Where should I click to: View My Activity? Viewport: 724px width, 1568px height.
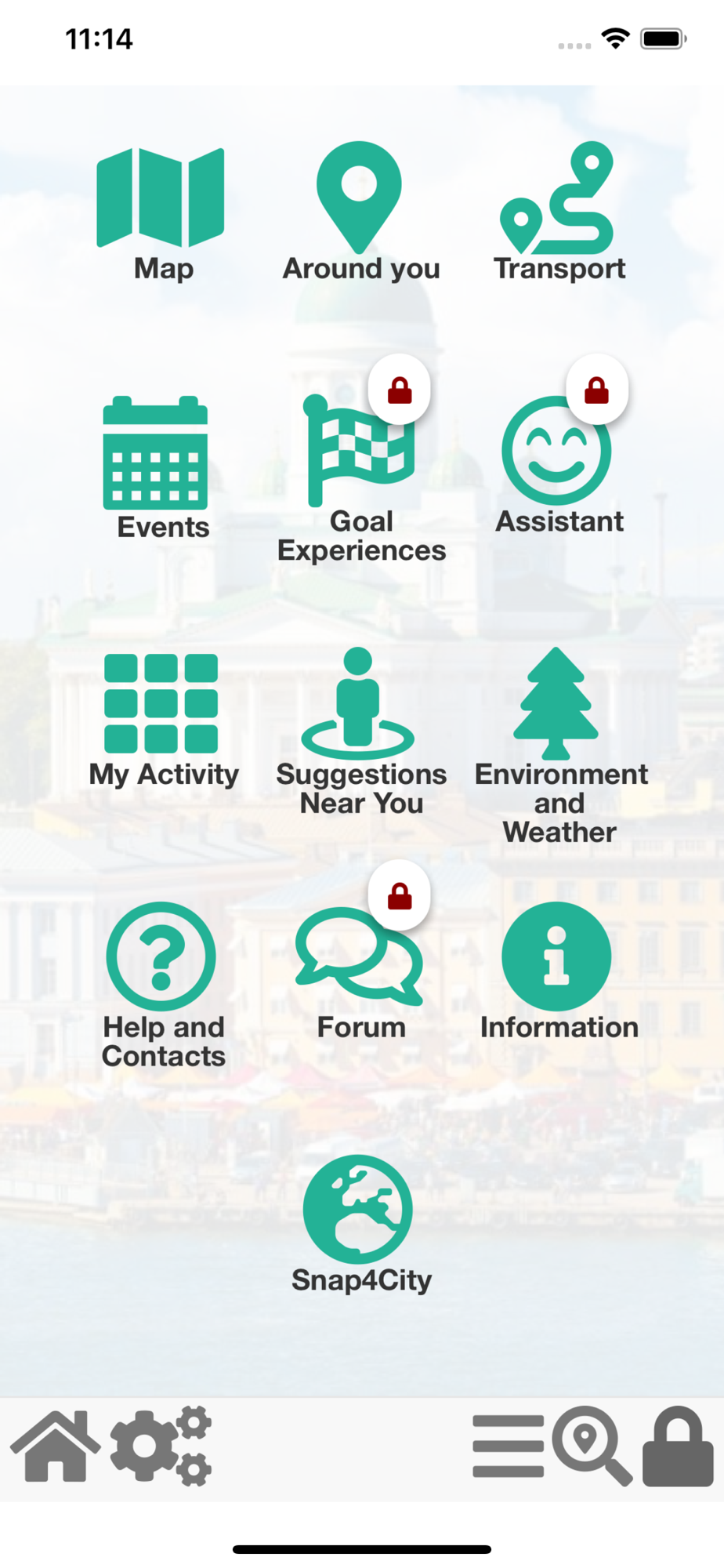(162, 720)
